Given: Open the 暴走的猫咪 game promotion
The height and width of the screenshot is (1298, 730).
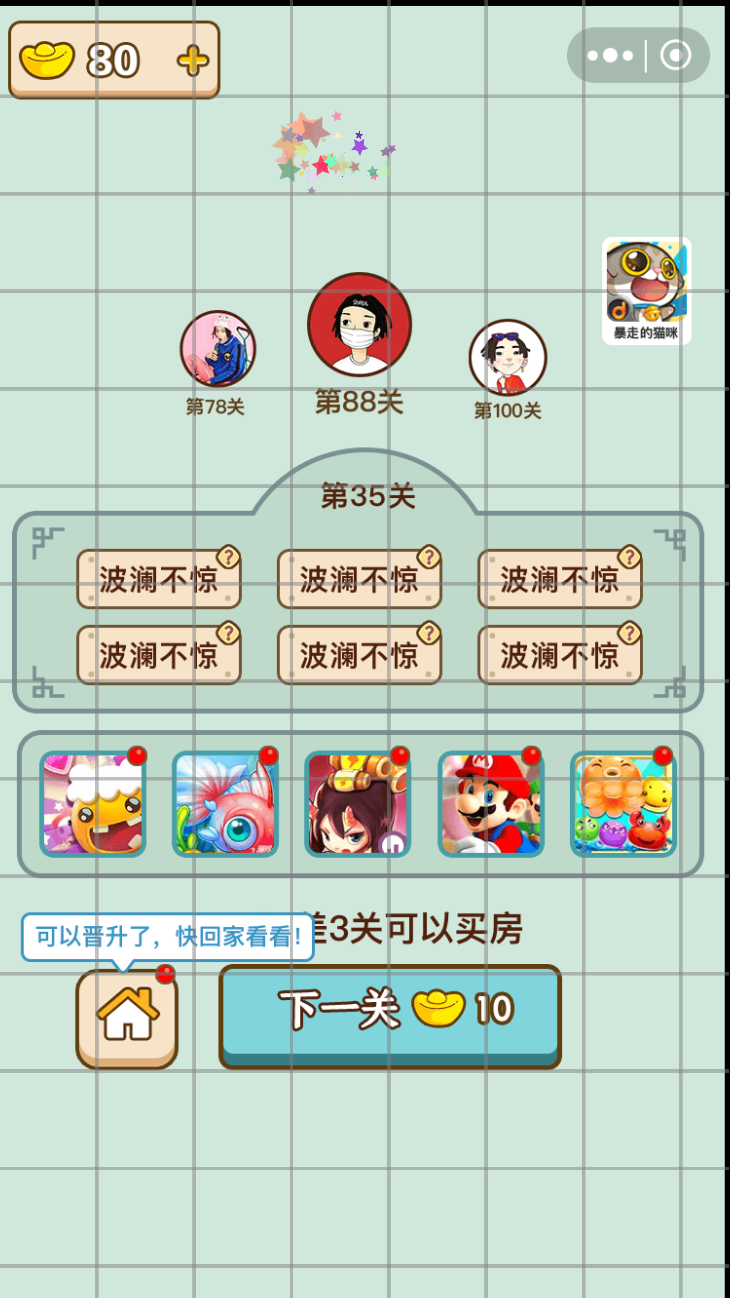Looking at the screenshot, I should coord(646,290).
